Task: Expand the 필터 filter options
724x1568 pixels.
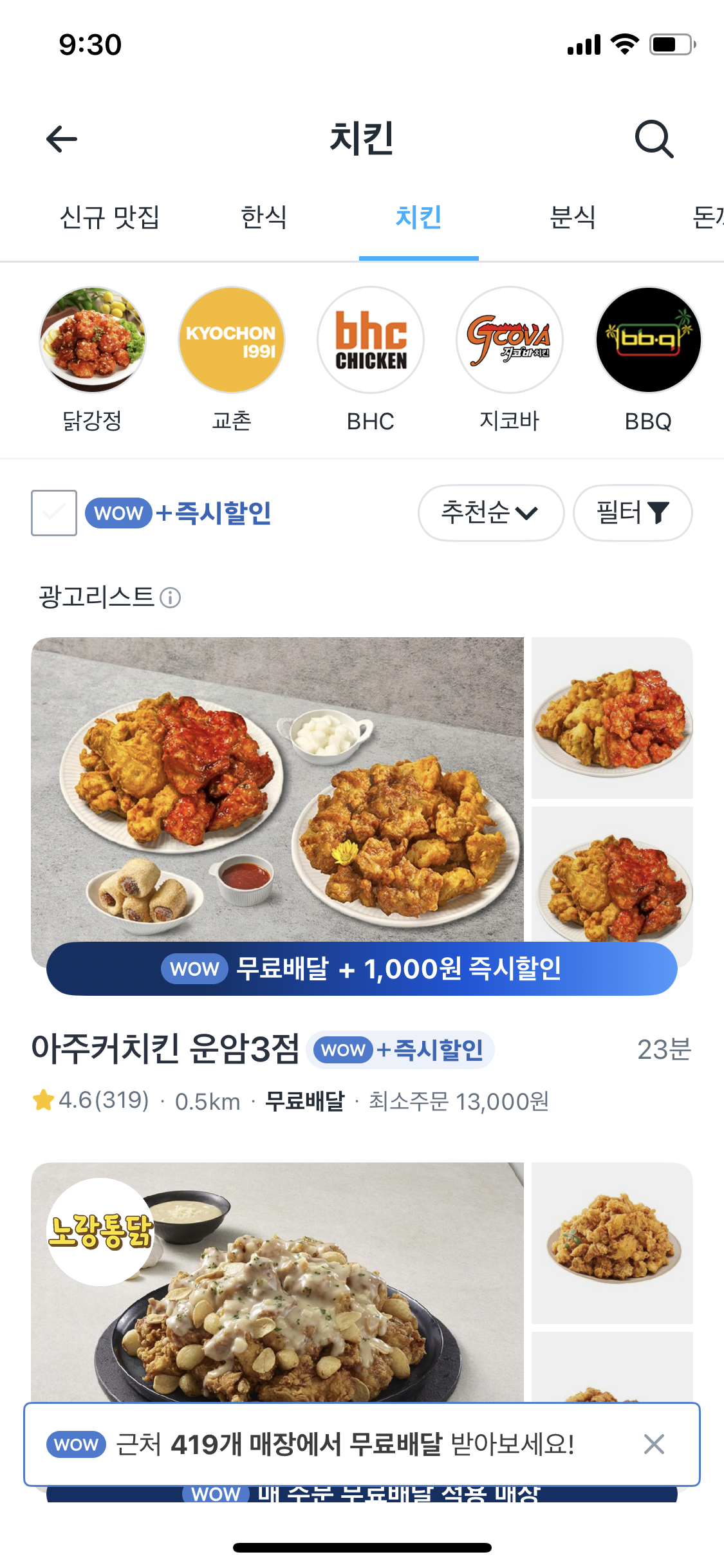Action: pyautogui.click(x=632, y=513)
